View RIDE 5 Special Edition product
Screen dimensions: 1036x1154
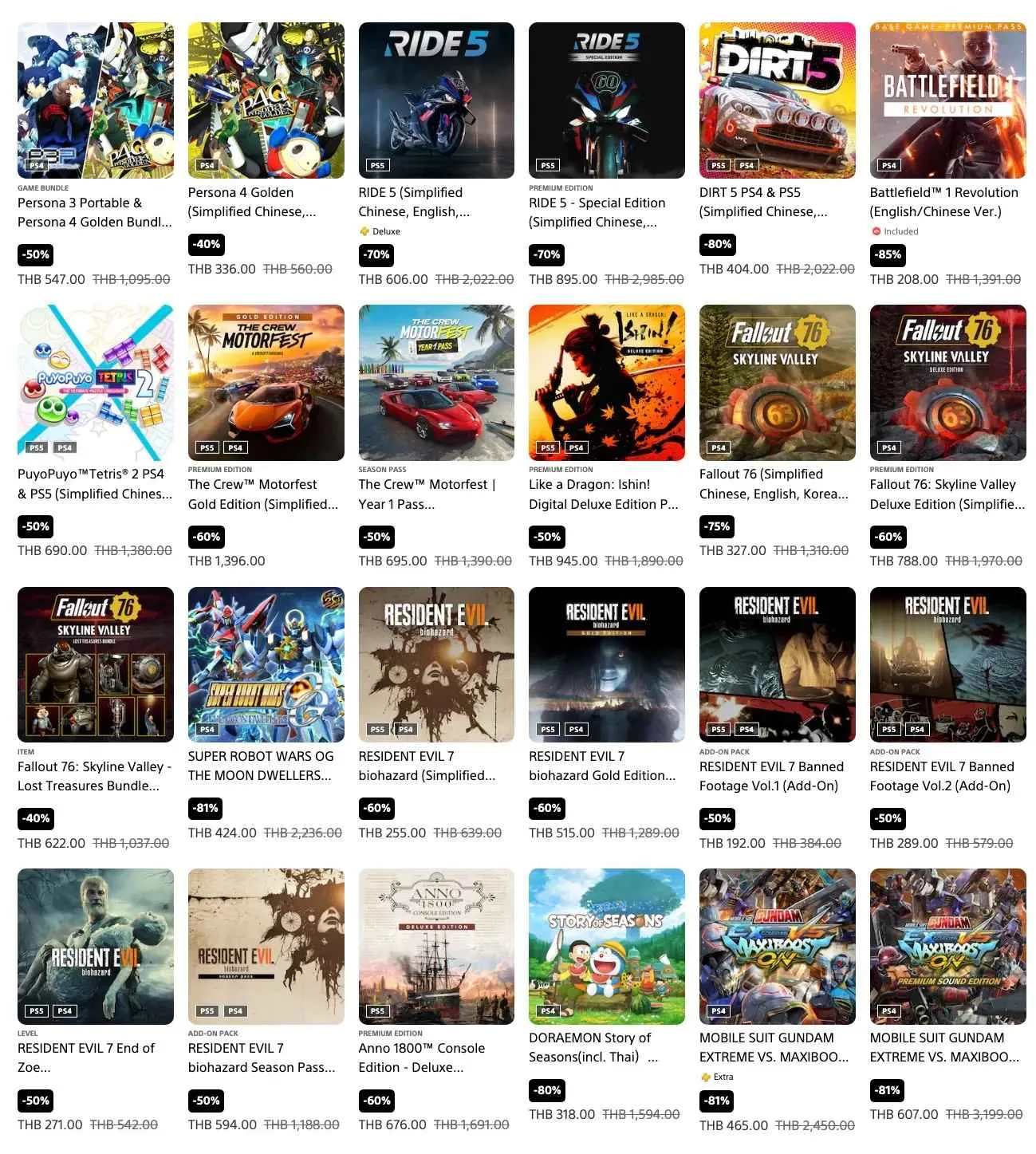pyautogui.click(x=606, y=100)
